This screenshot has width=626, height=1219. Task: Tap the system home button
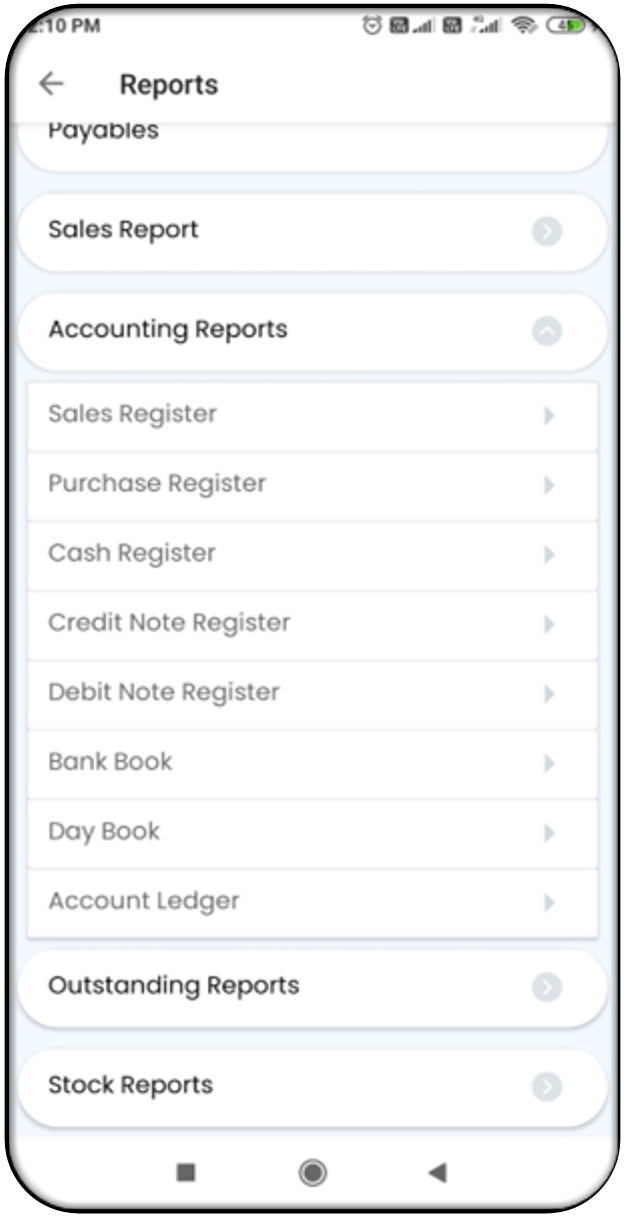point(313,1172)
